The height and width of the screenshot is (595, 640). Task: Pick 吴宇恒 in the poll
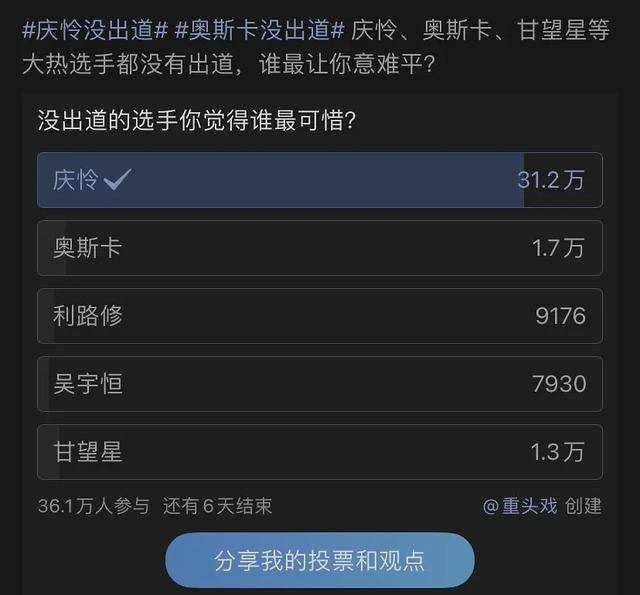tap(319, 384)
